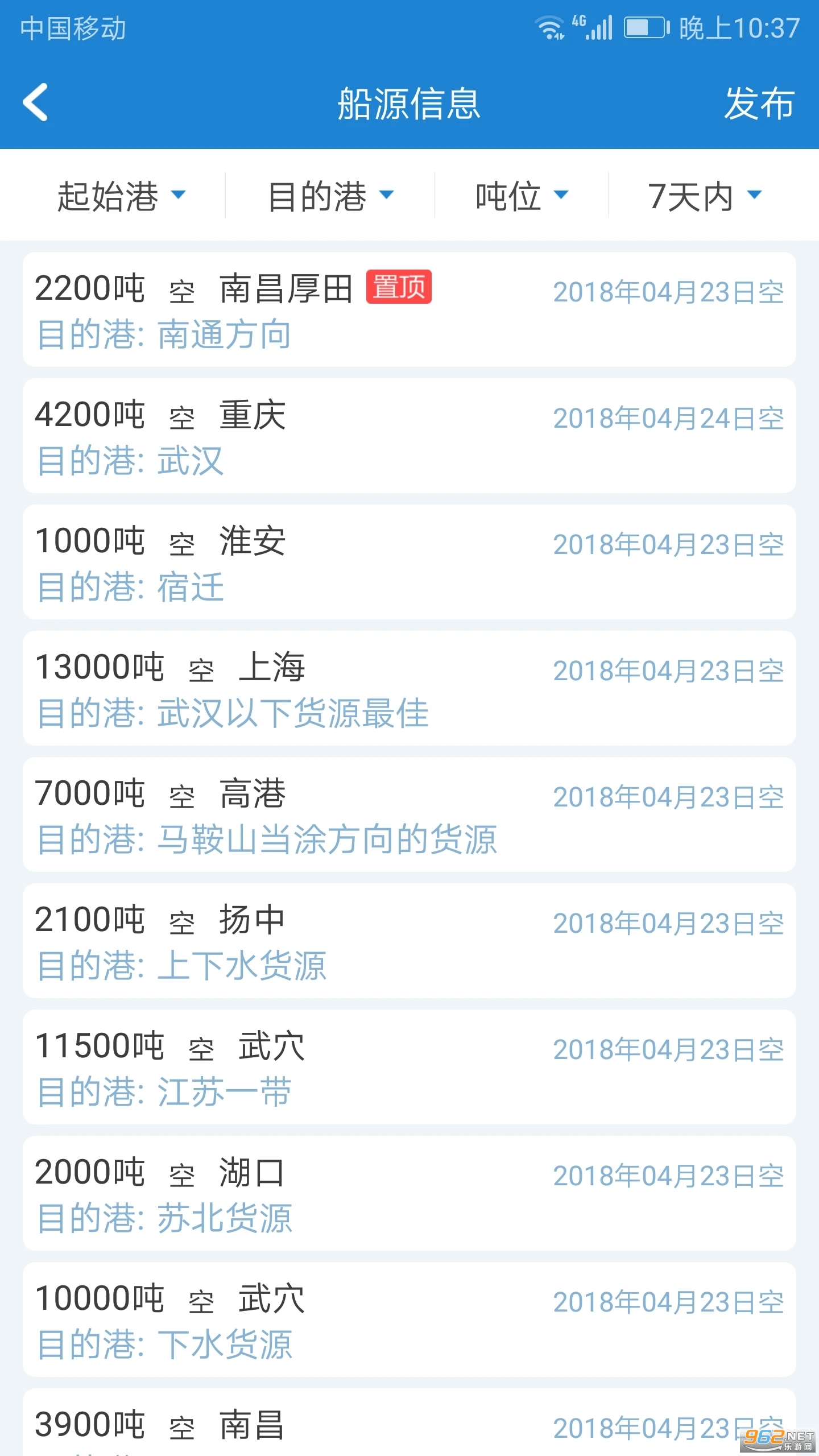
Task: Choose a tonnage via 吨位 dropdown
Action: click(521, 196)
